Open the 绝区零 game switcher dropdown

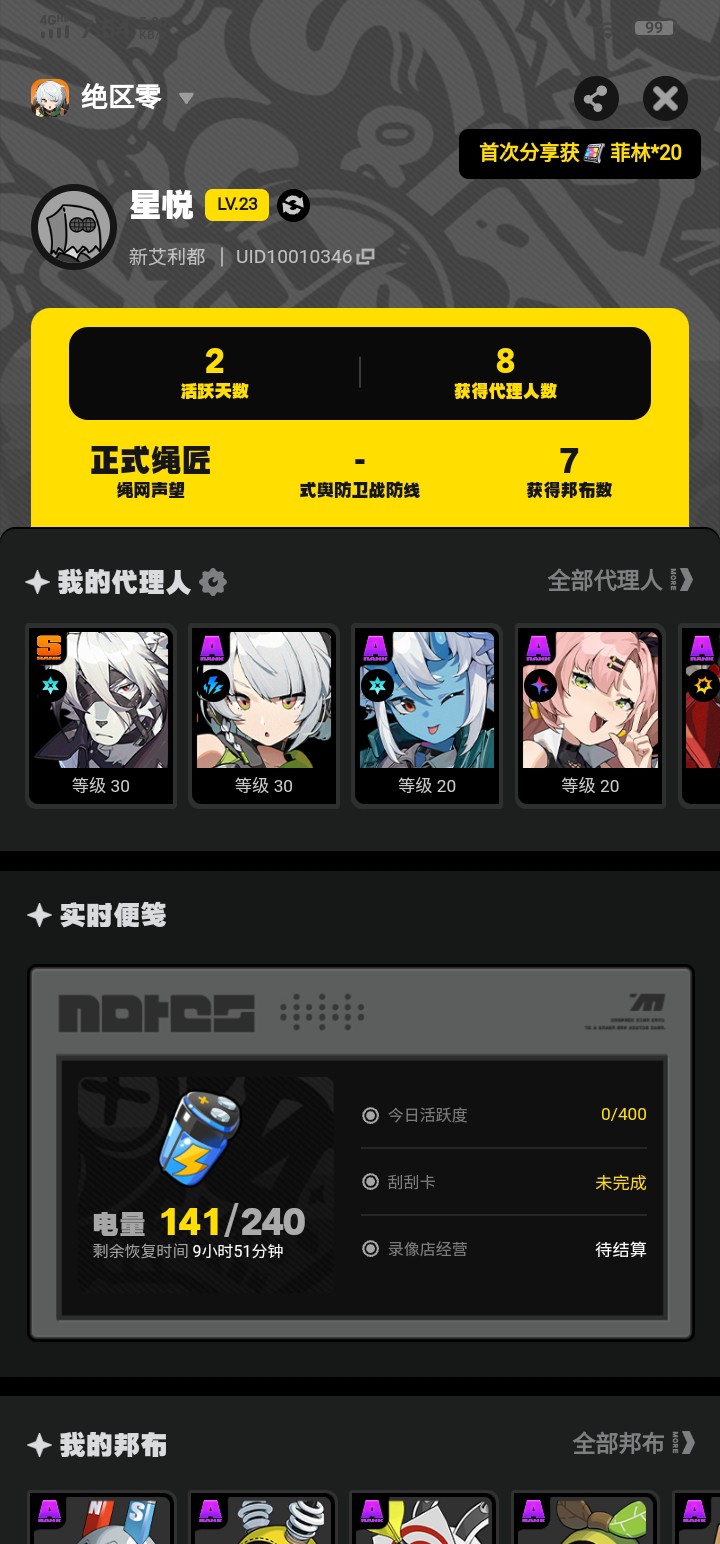click(185, 98)
